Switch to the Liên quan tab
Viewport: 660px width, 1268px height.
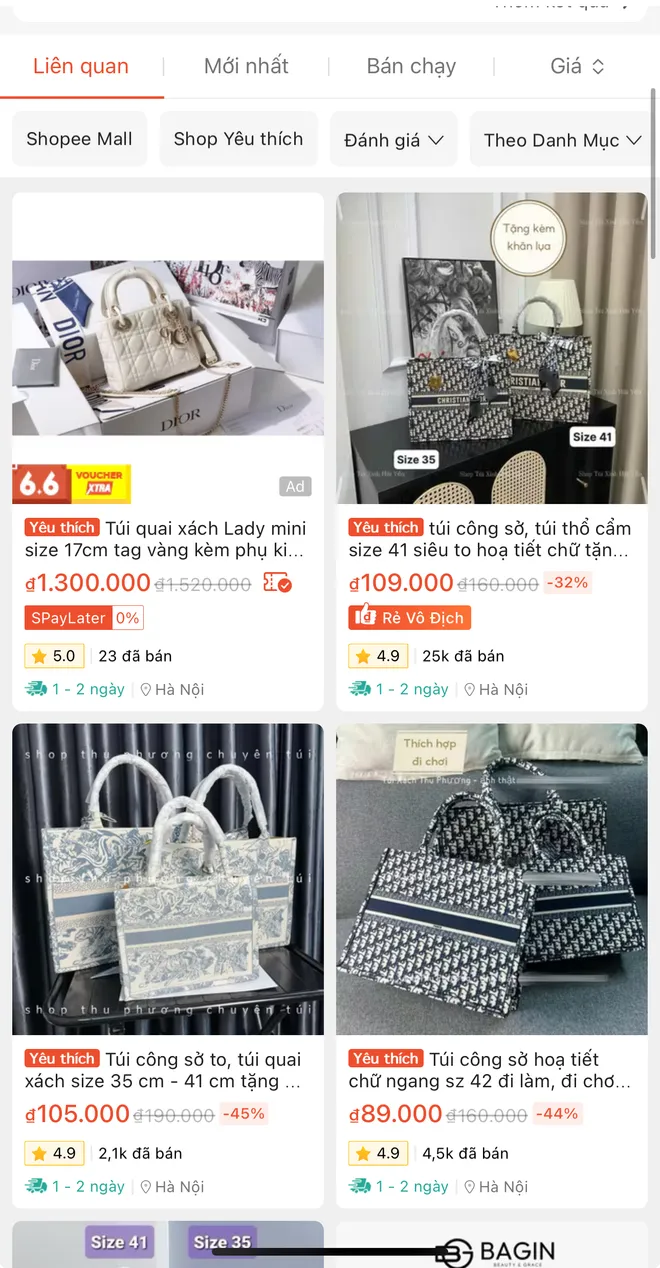81,66
